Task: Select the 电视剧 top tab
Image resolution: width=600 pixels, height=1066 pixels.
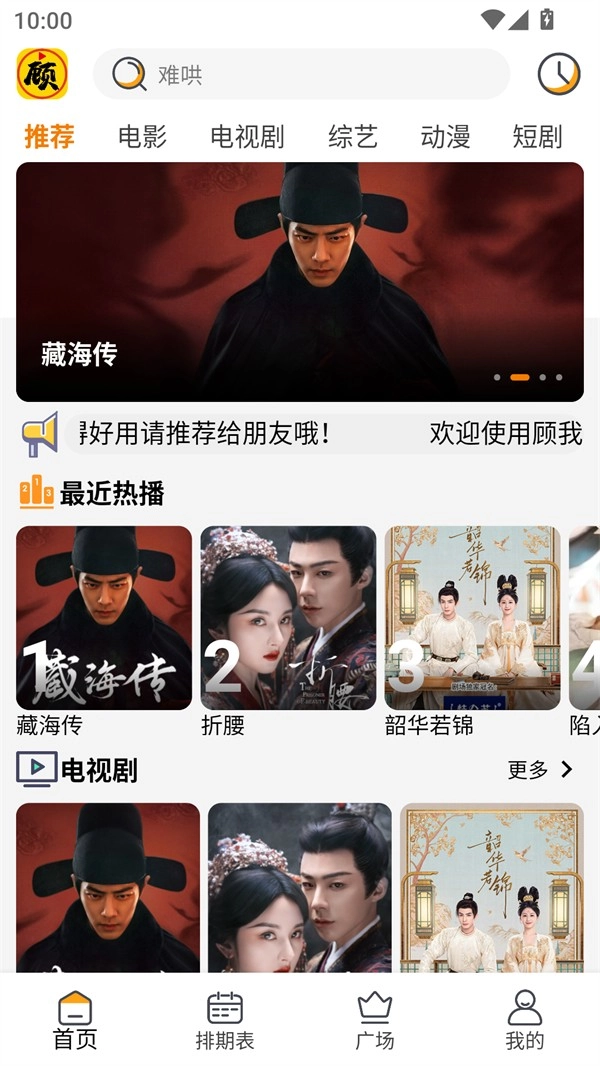Action: (247, 137)
